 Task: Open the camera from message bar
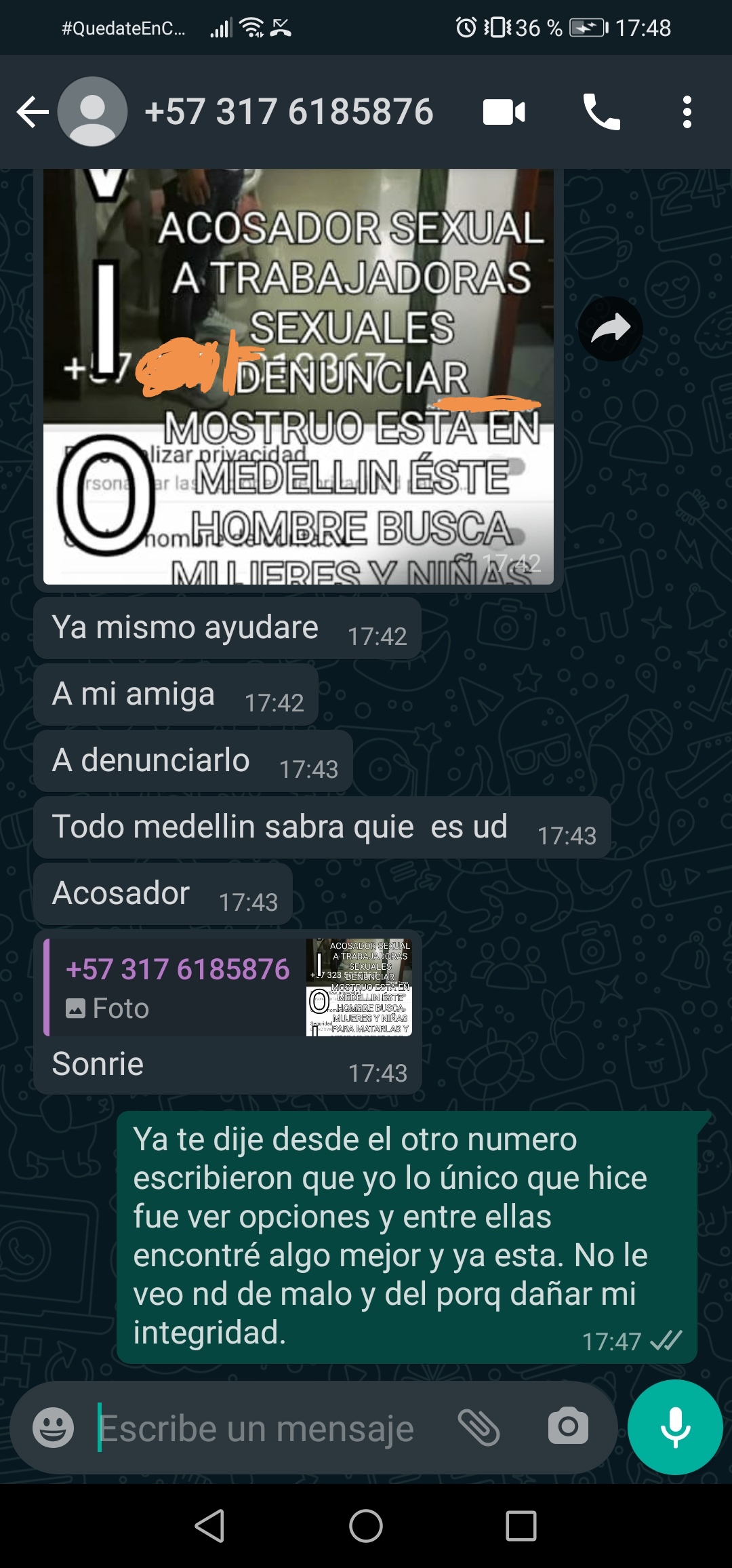[x=568, y=1426]
